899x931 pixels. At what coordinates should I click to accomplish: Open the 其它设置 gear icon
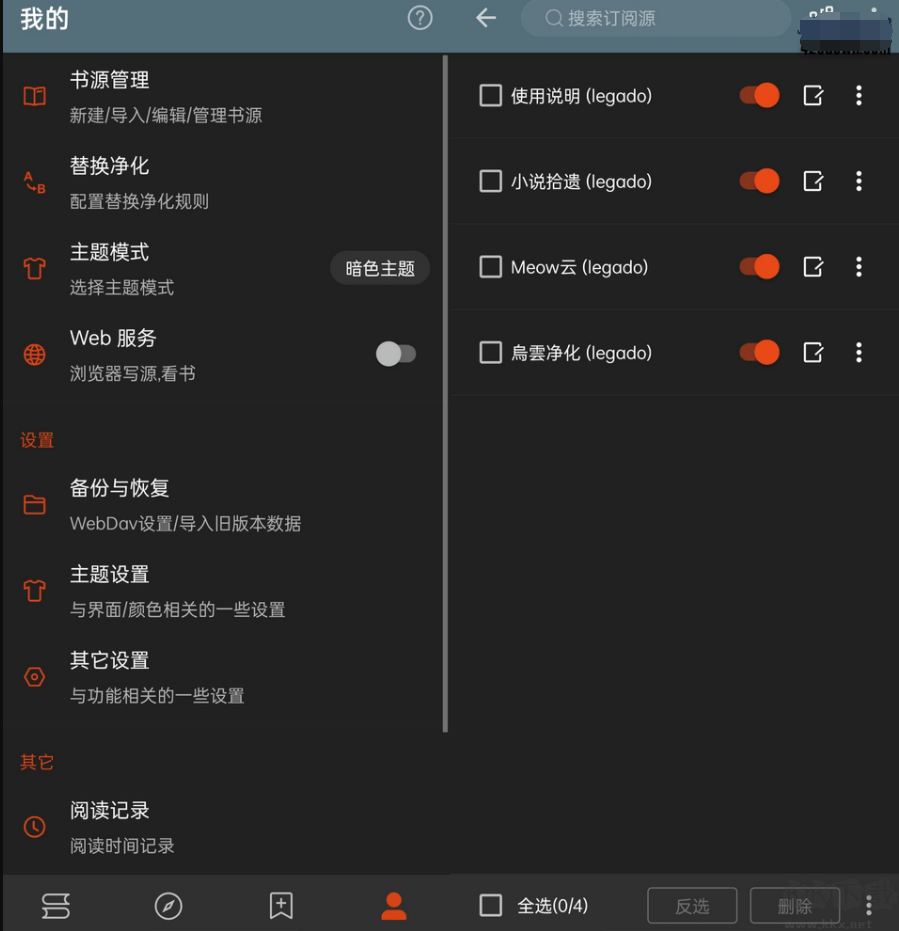coord(33,677)
